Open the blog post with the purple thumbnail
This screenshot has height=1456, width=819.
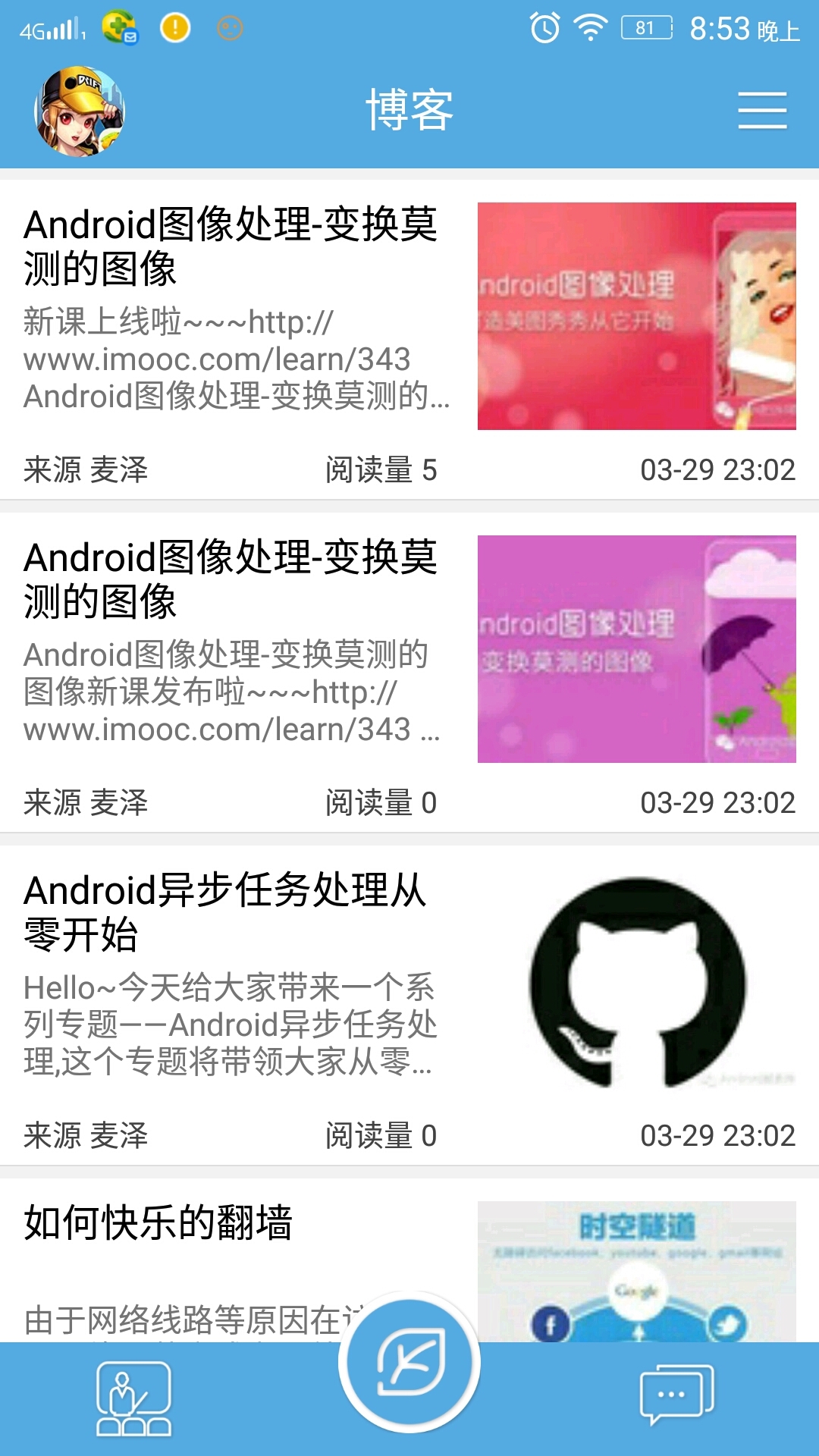636,649
